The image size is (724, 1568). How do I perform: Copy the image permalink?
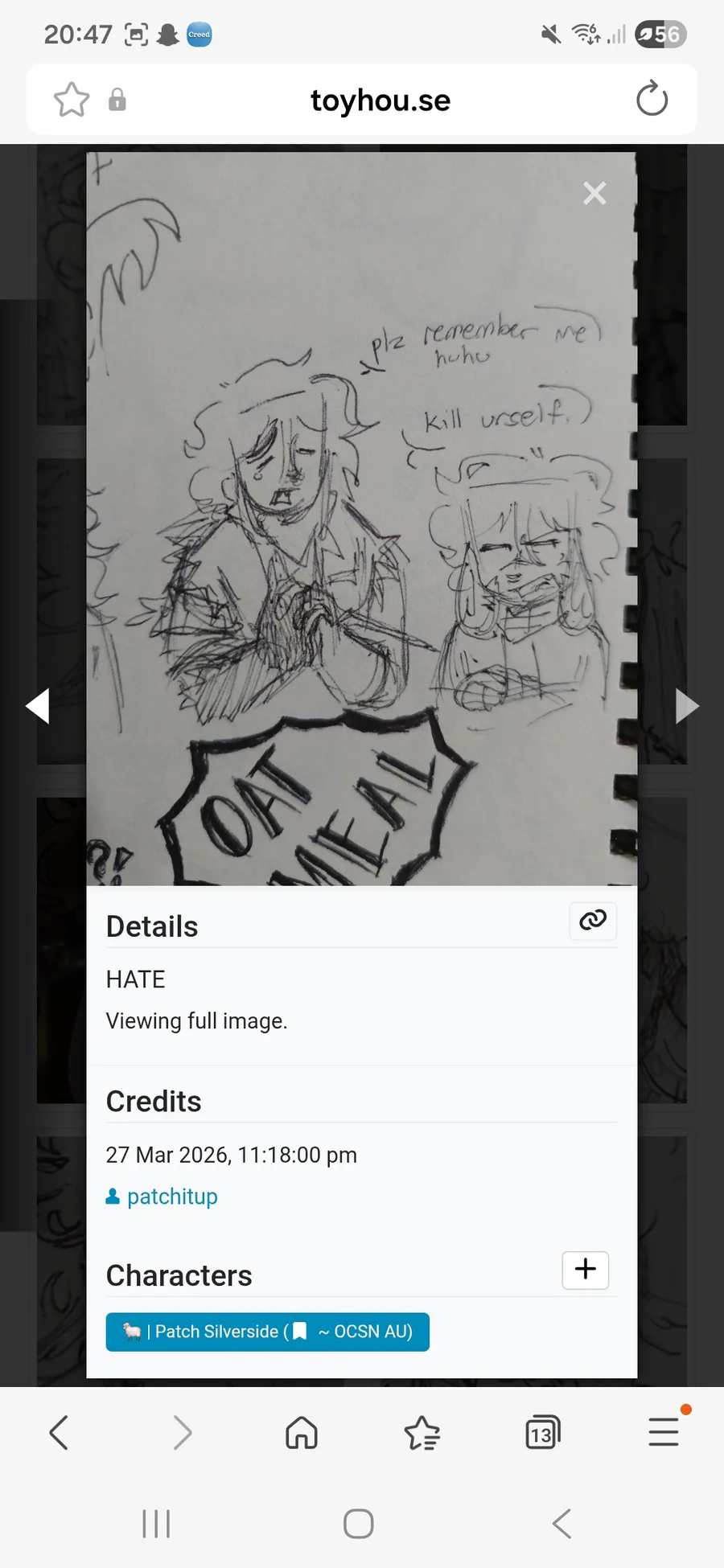point(593,921)
